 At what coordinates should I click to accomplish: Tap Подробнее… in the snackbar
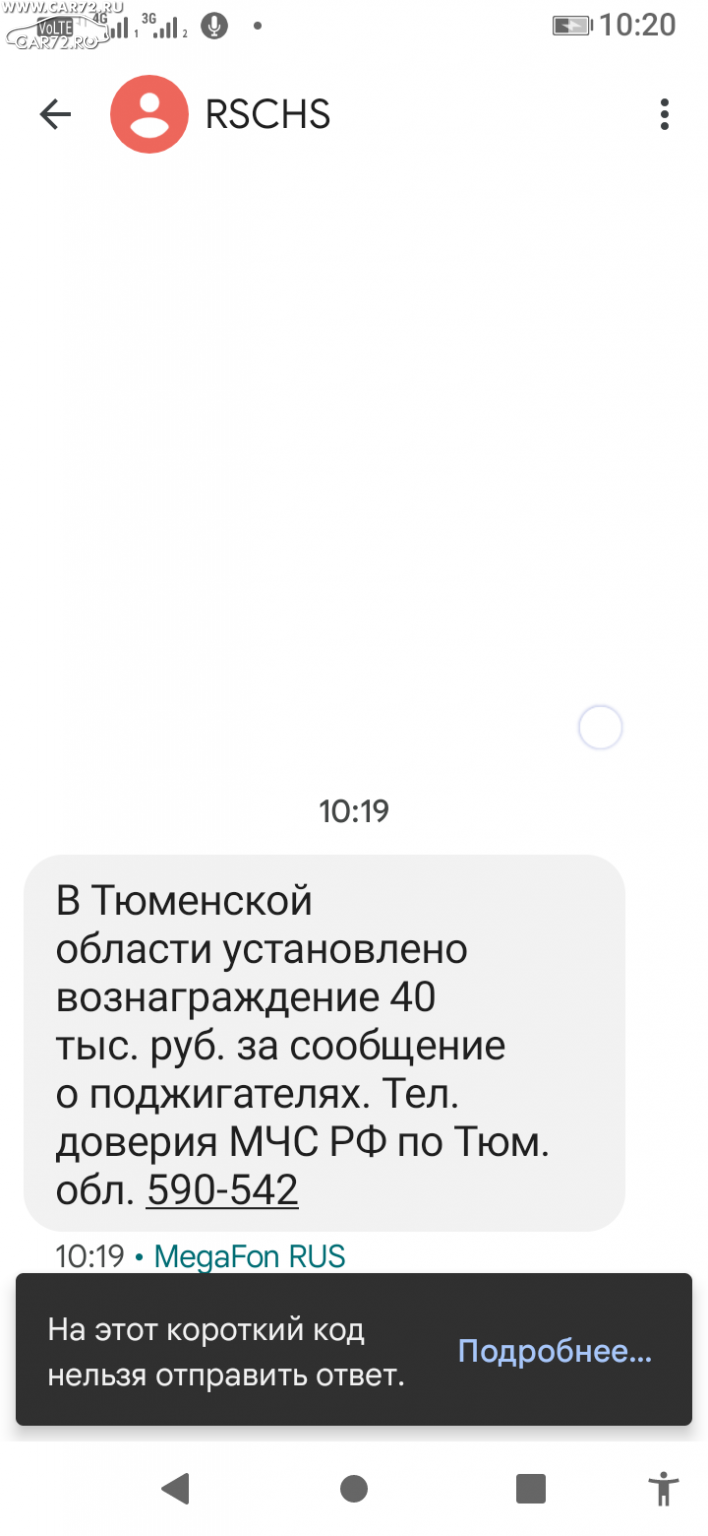click(x=554, y=1352)
